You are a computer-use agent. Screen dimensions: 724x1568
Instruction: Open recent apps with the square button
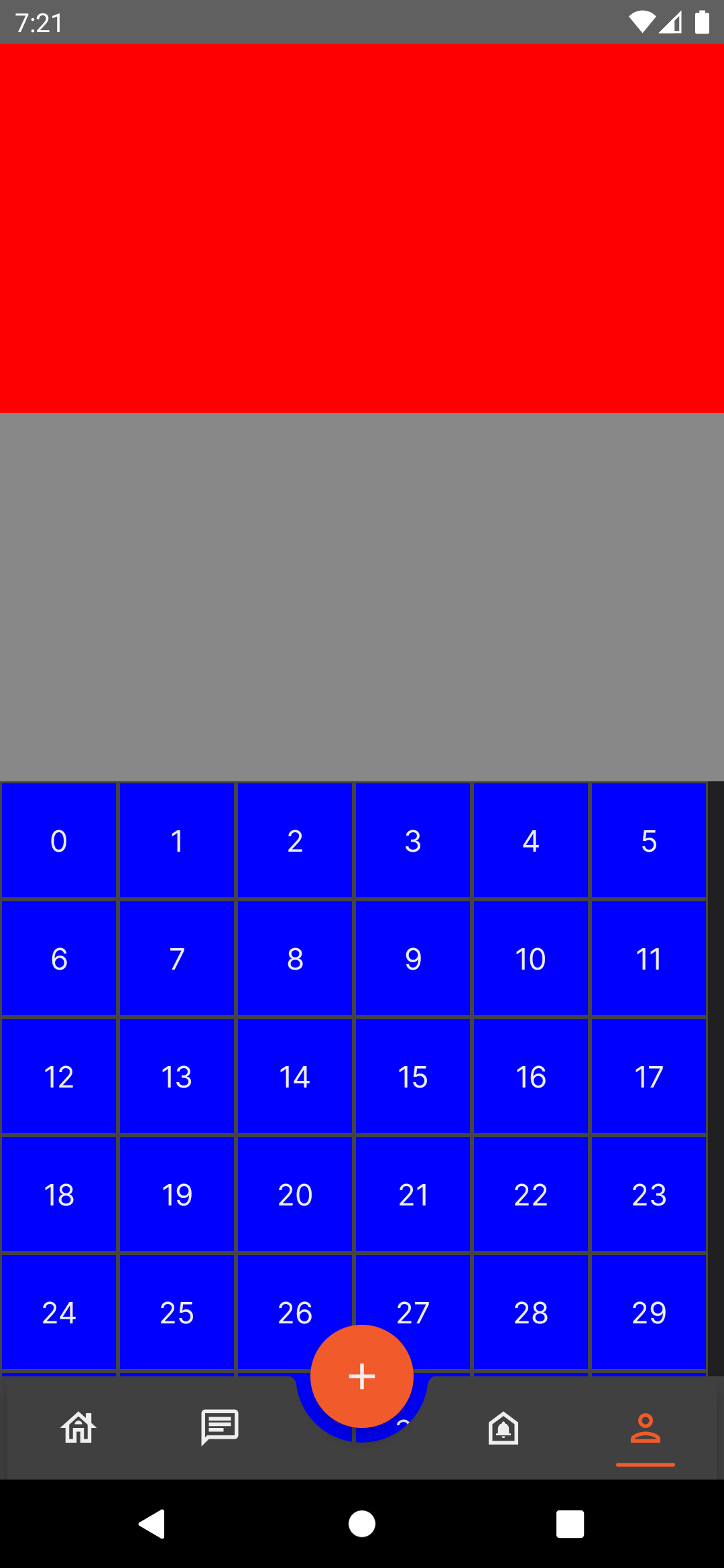(570, 1524)
